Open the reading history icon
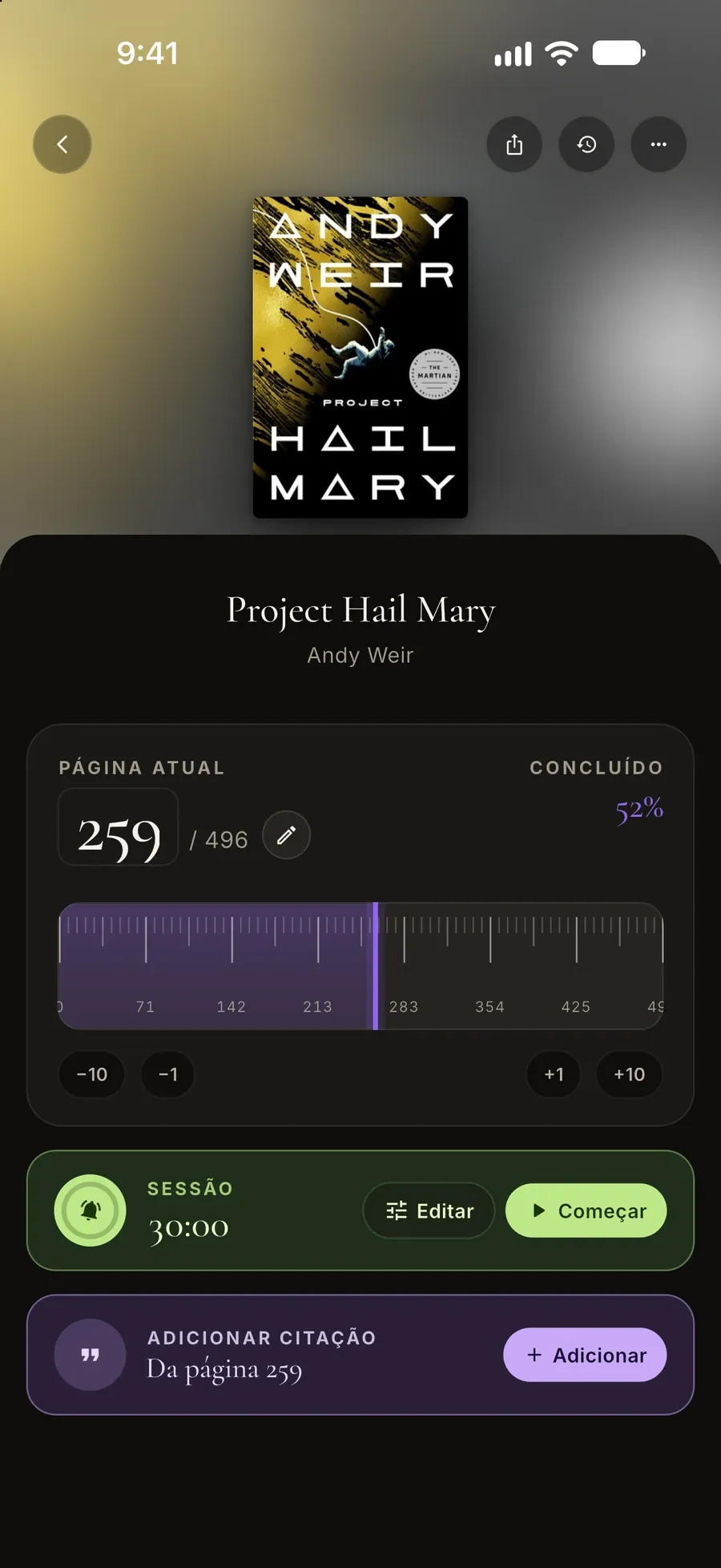This screenshot has width=721, height=1568. pyautogui.click(x=586, y=144)
